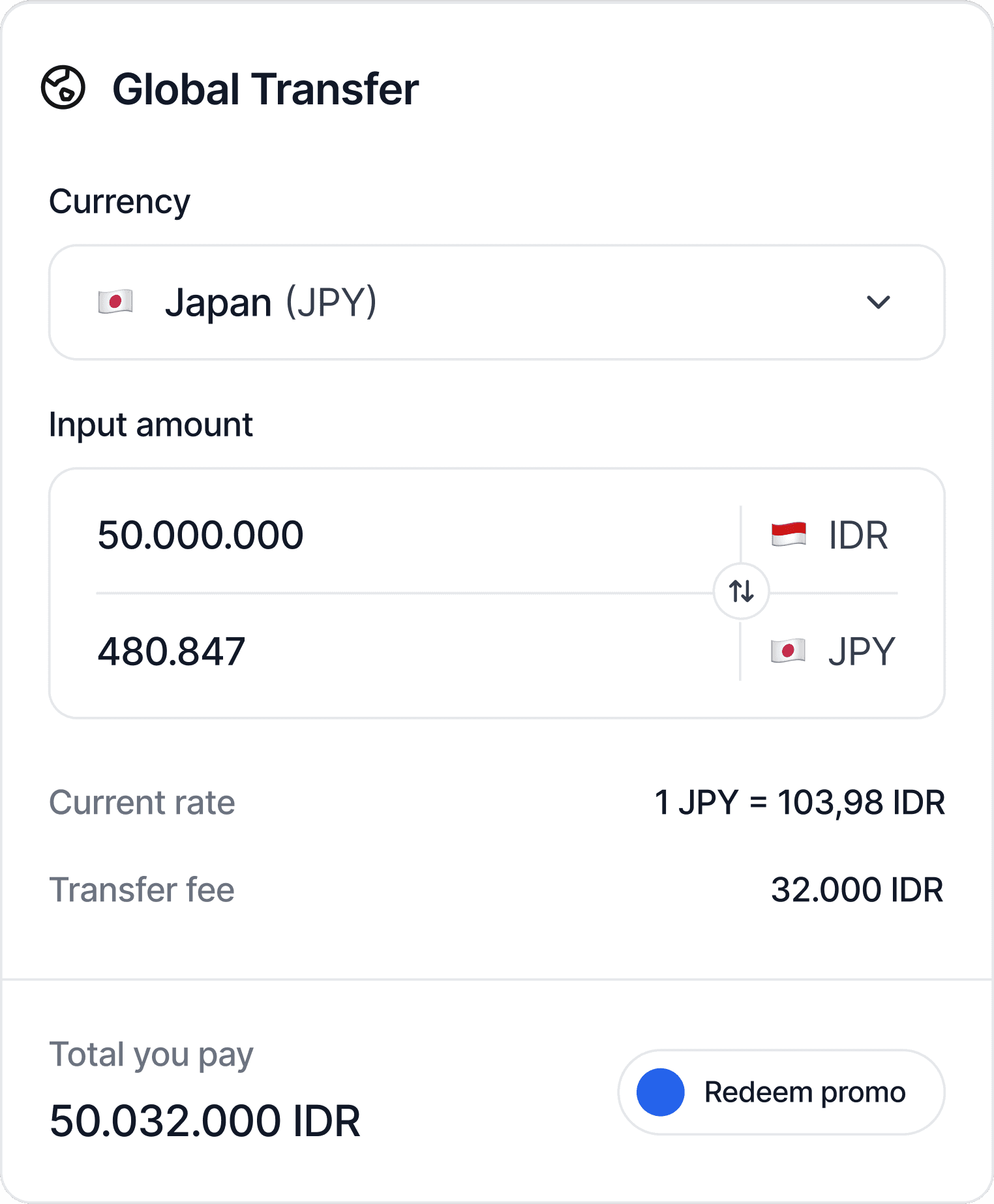Click the Japan flag in currency selector
This screenshot has height=1204, width=994.
click(115, 301)
